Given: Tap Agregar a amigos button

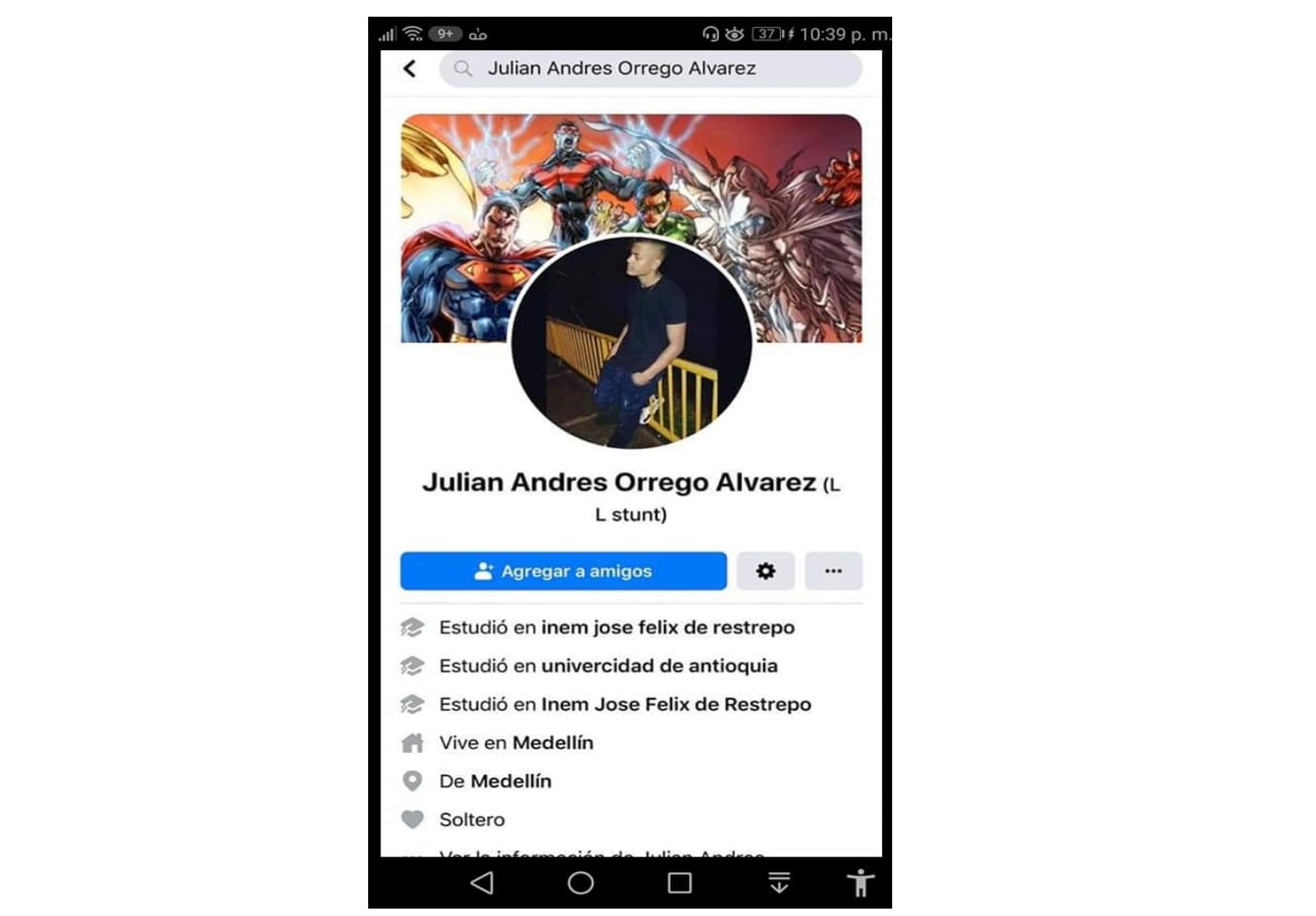Looking at the screenshot, I should point(563,571).
